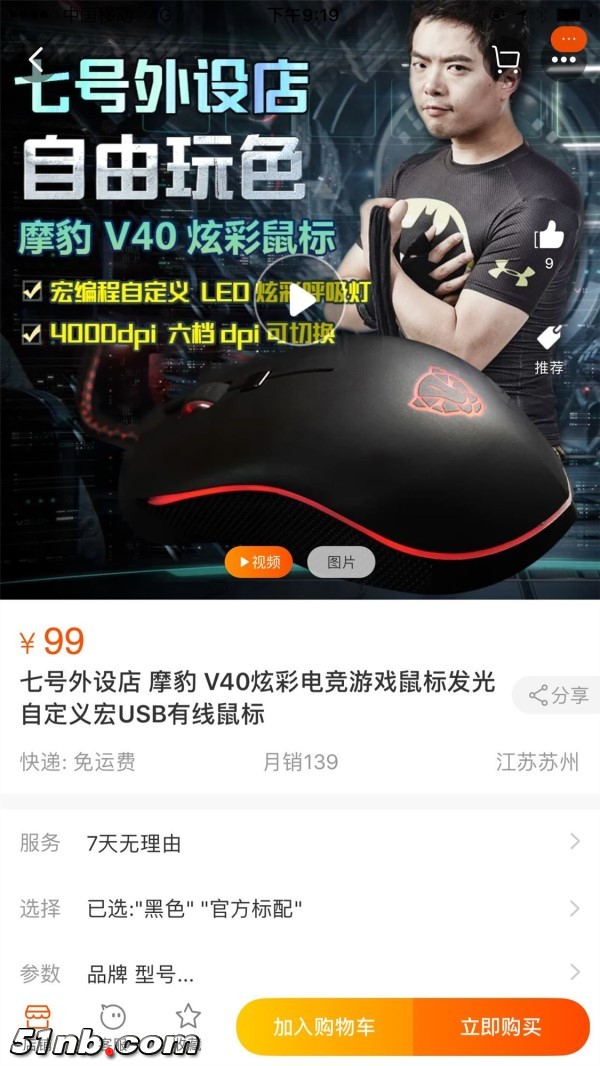Switch to the 视频 media tab
This screenshot has height=1066, width=600.
(258, 562)
